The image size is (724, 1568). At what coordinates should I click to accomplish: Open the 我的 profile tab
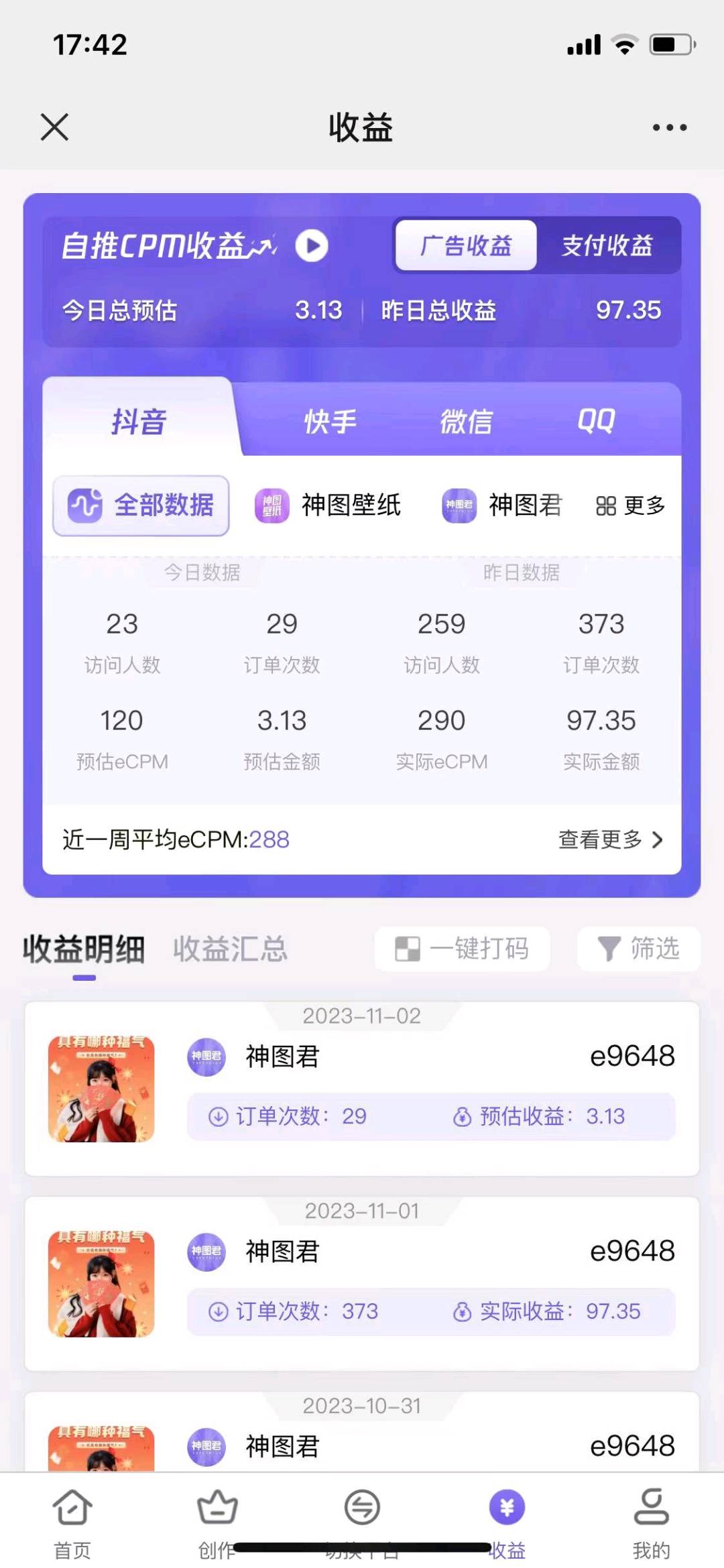tap(651, 1520)
